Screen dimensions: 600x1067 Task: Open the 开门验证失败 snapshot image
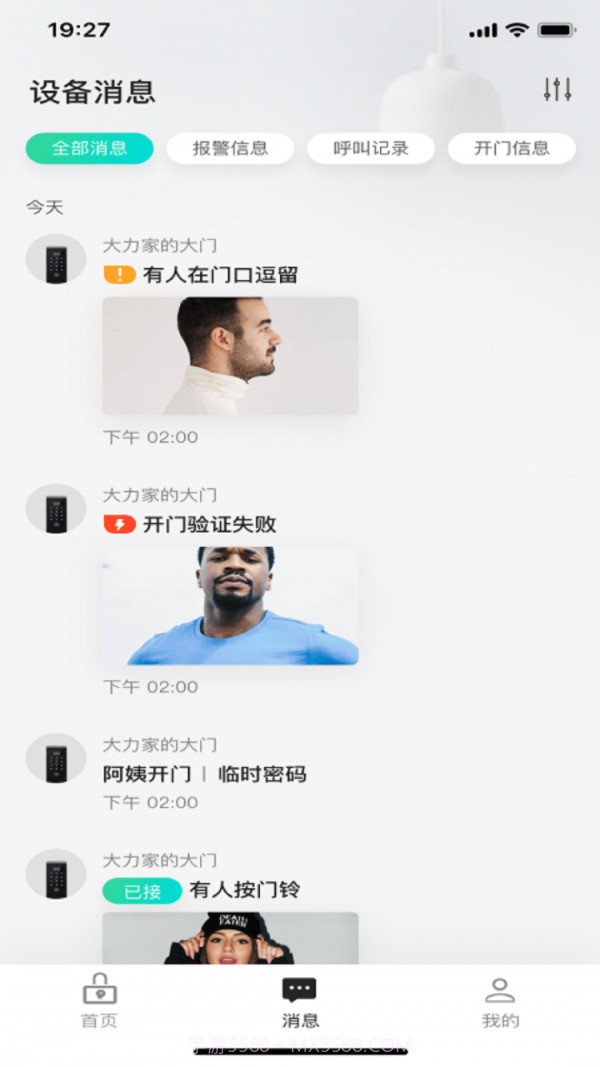click(230, 606)
